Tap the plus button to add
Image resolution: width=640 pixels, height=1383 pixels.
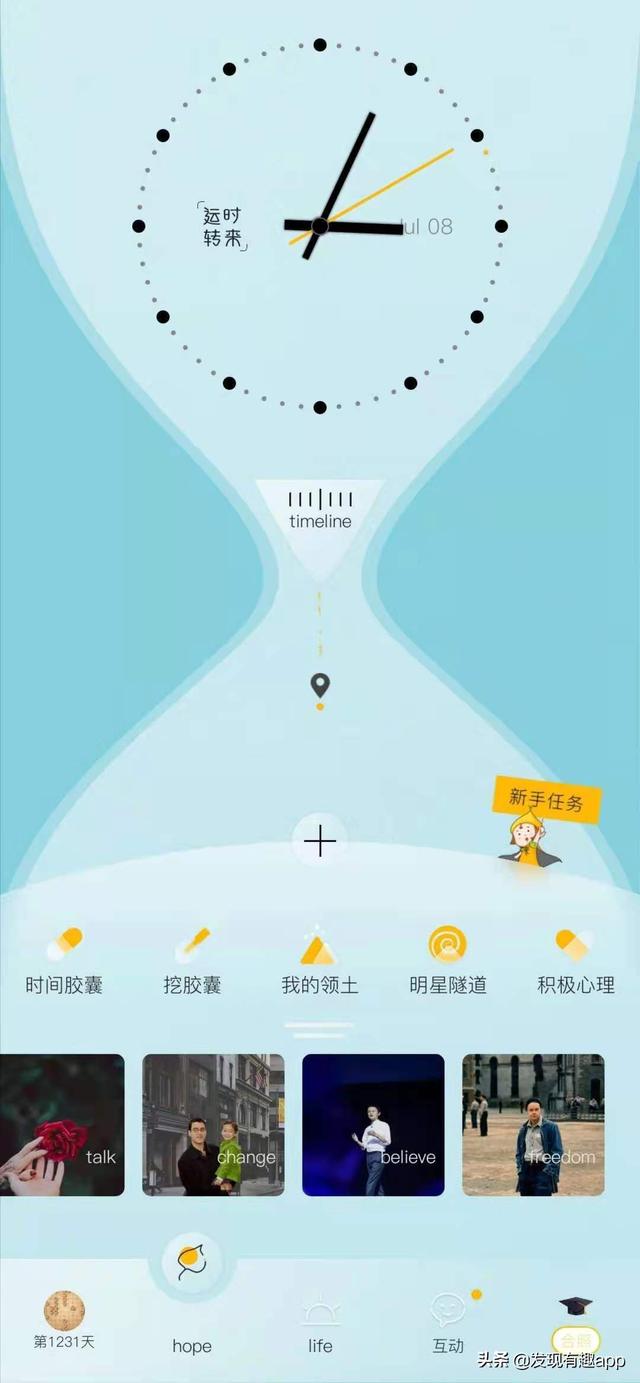320,842
